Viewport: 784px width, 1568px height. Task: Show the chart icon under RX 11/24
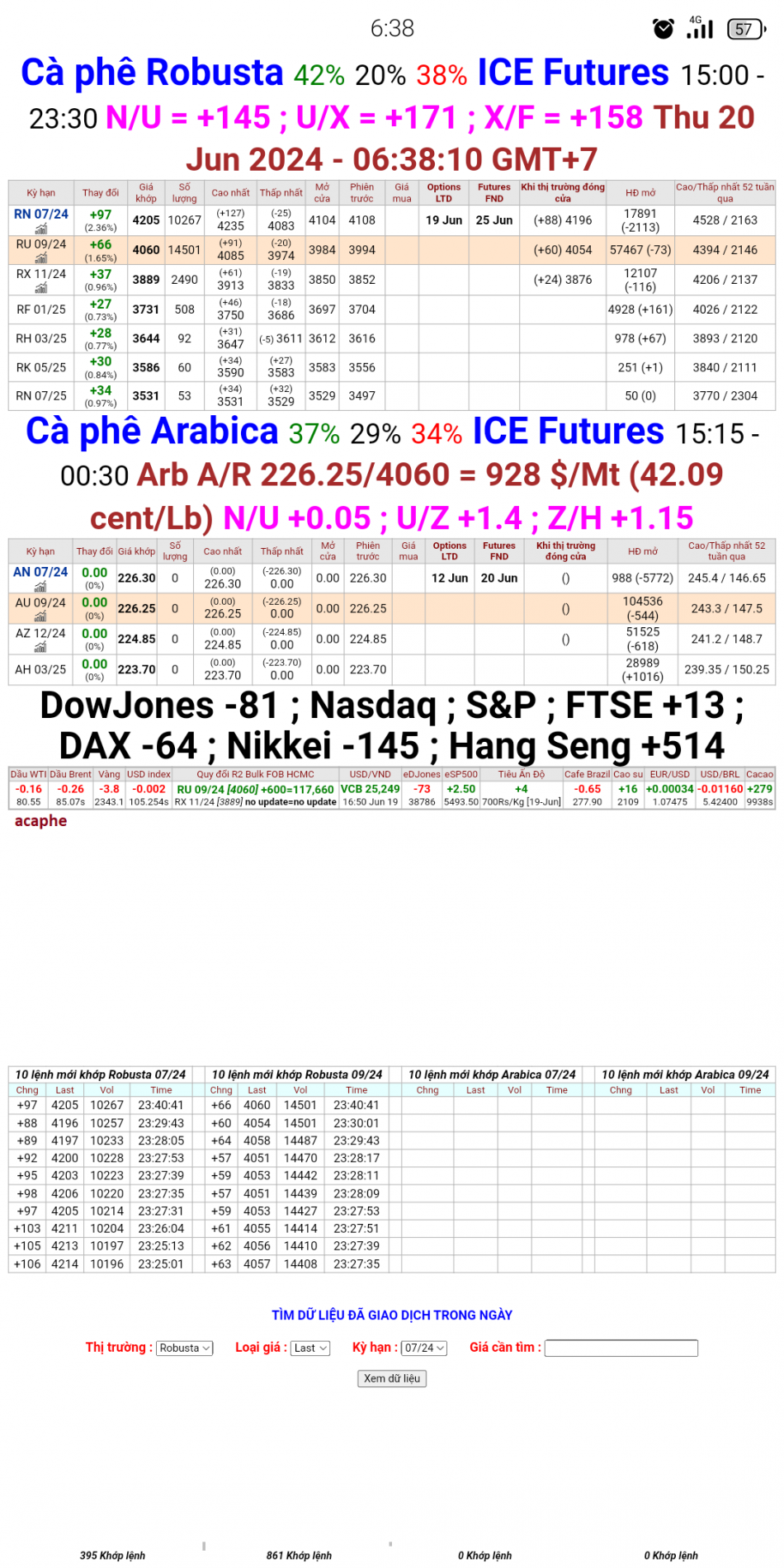click(x=41, y=288)
